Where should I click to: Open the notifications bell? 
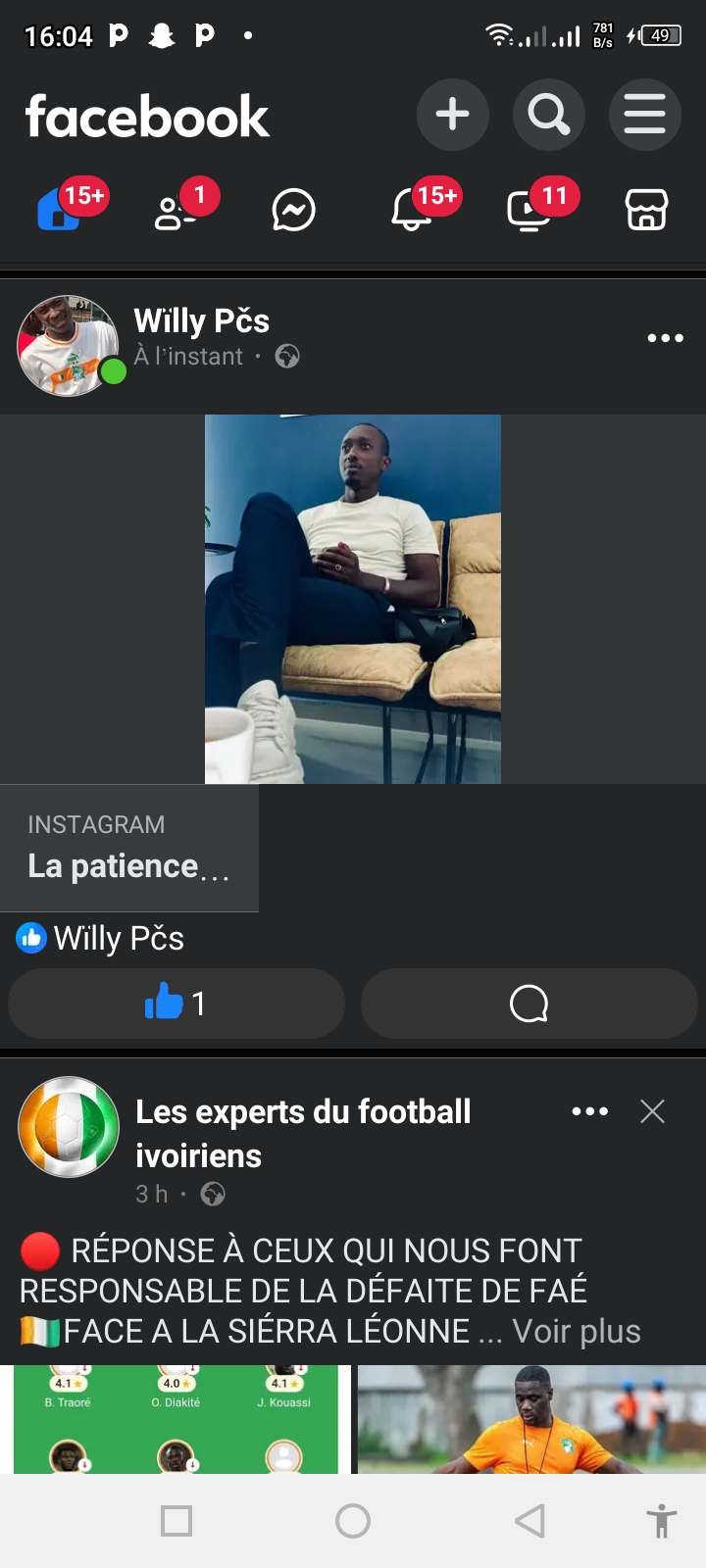(x=412, y=210)
